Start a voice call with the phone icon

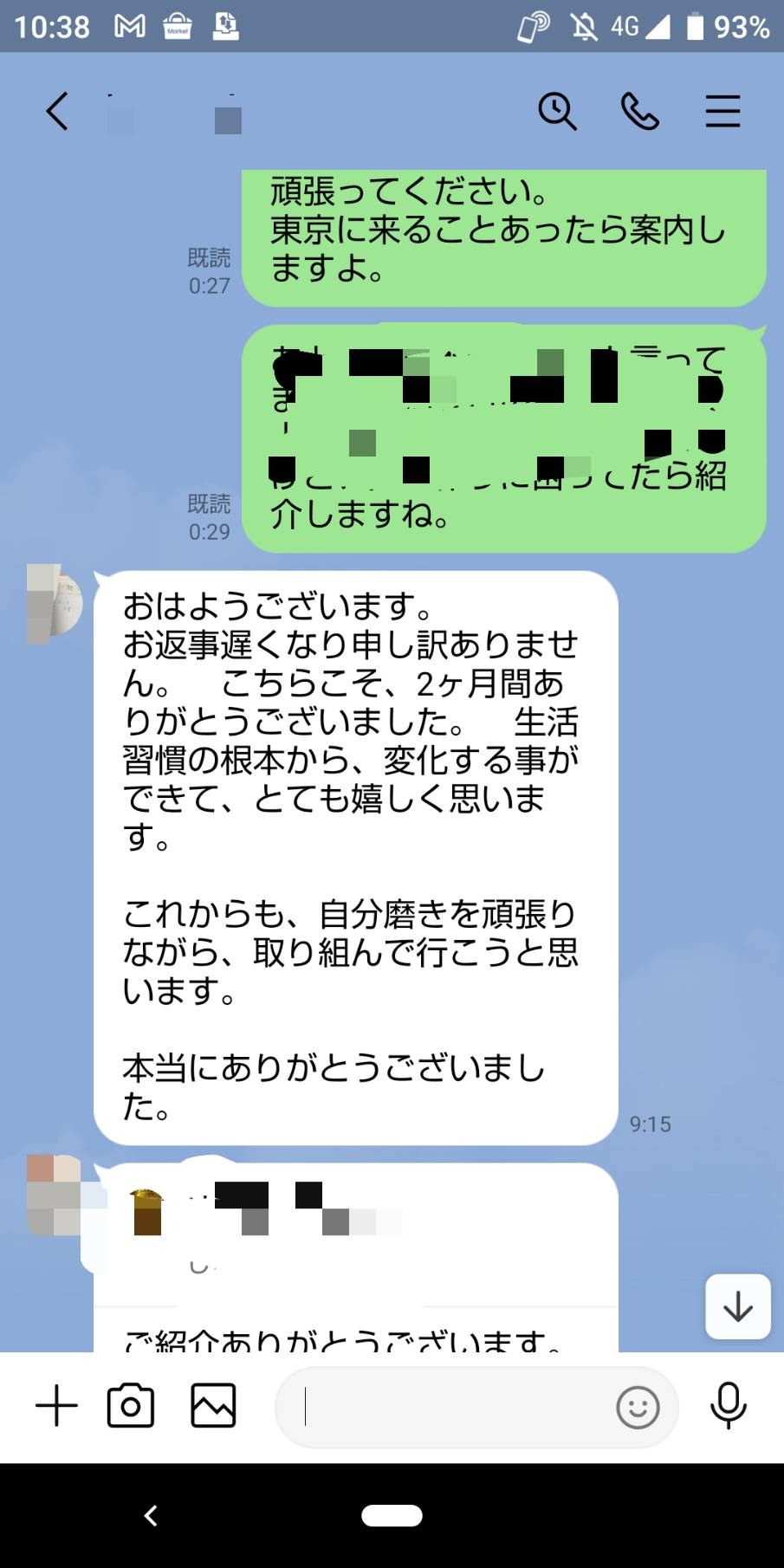[640, 112]
